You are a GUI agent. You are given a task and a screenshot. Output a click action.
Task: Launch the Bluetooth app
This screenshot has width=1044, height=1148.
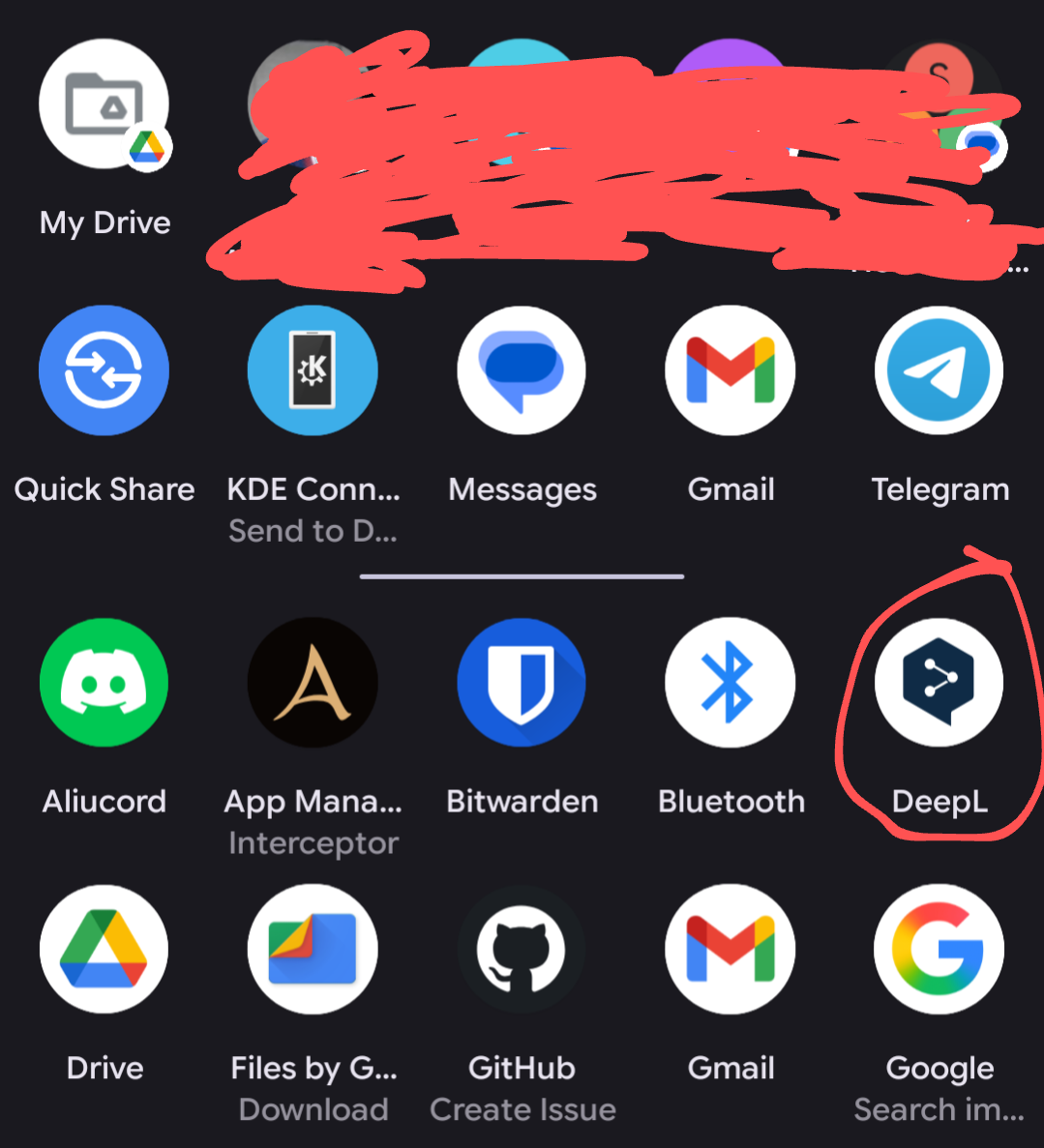point(731,683)
